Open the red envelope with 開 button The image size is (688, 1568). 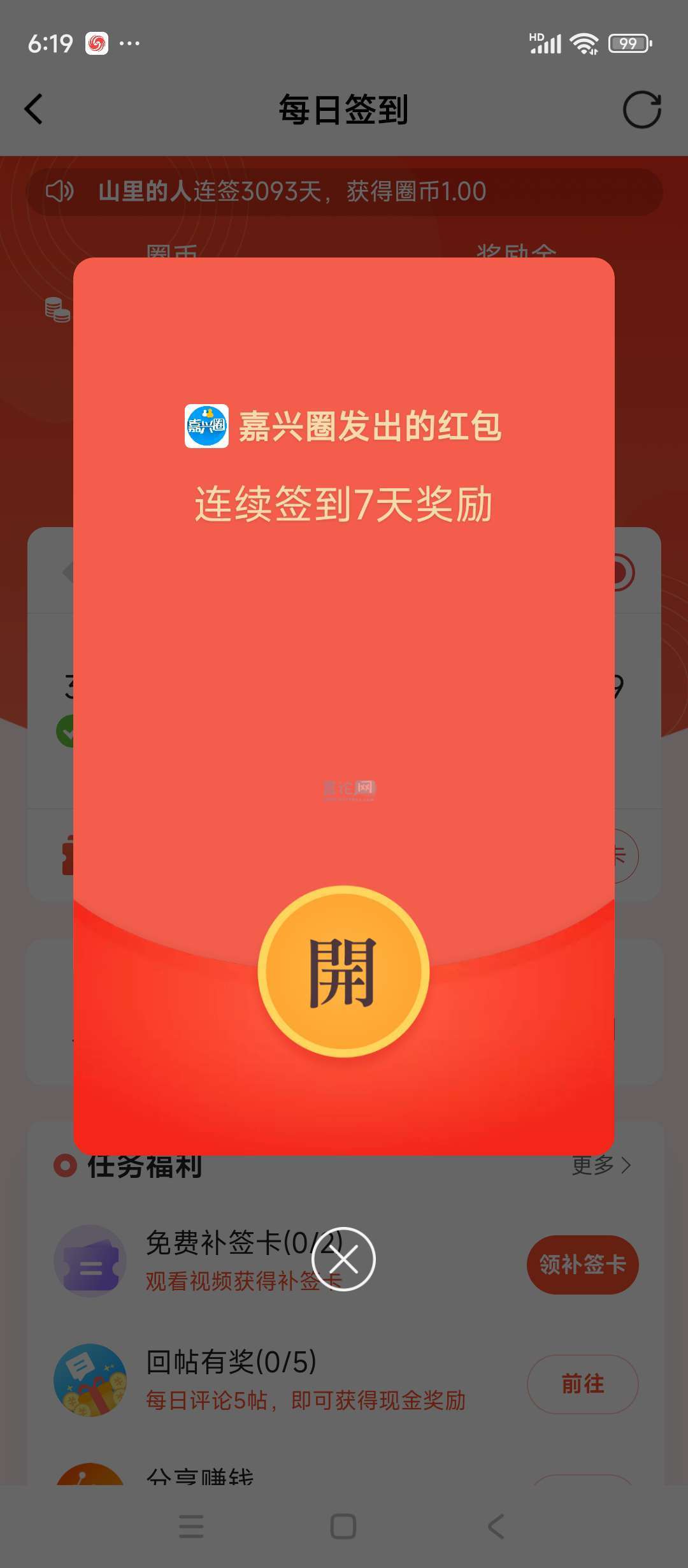343,971
